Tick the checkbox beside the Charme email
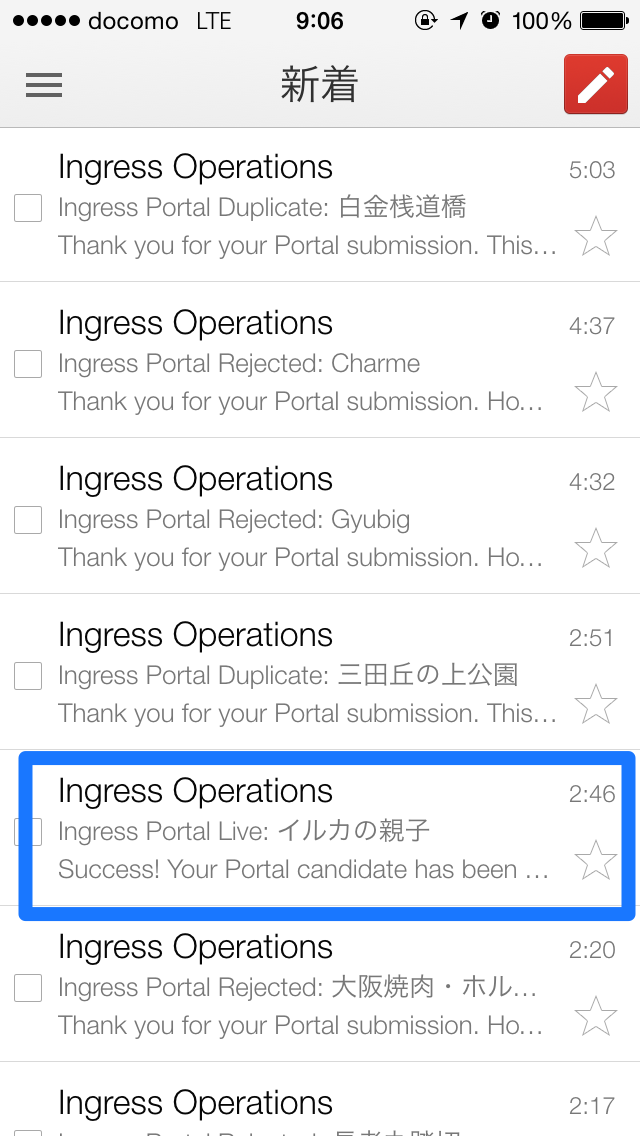Image resolution: width=640 pixels, height=1136 pixels. coord(28,364)
